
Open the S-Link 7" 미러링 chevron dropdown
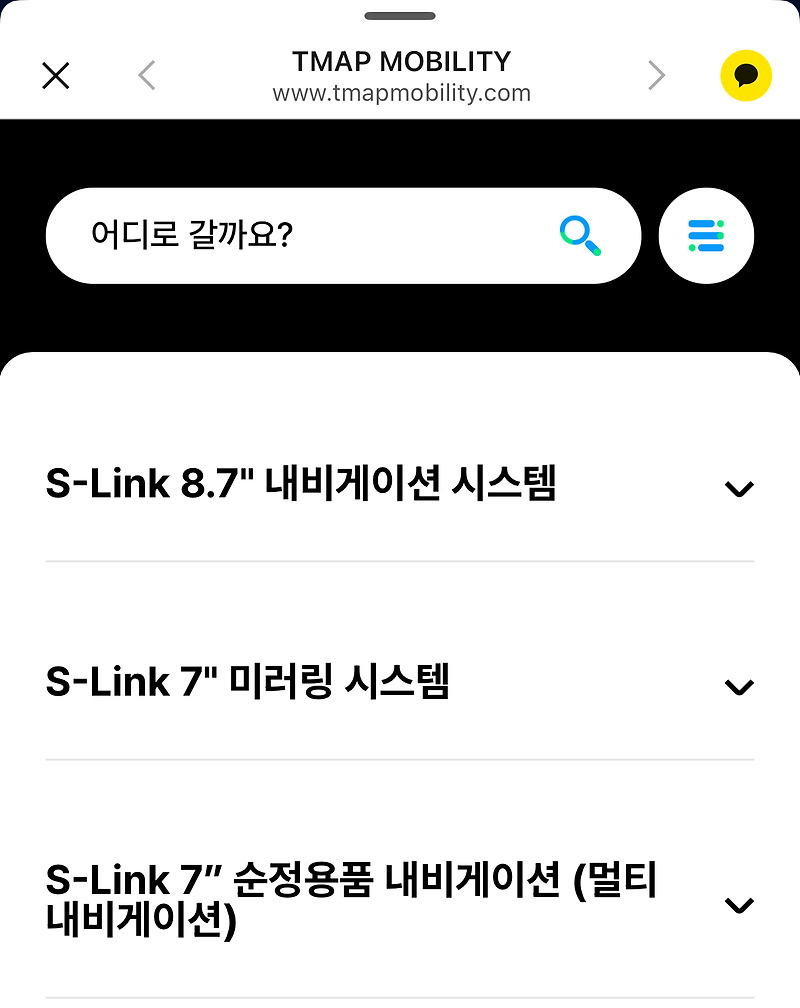click(738, 686)
